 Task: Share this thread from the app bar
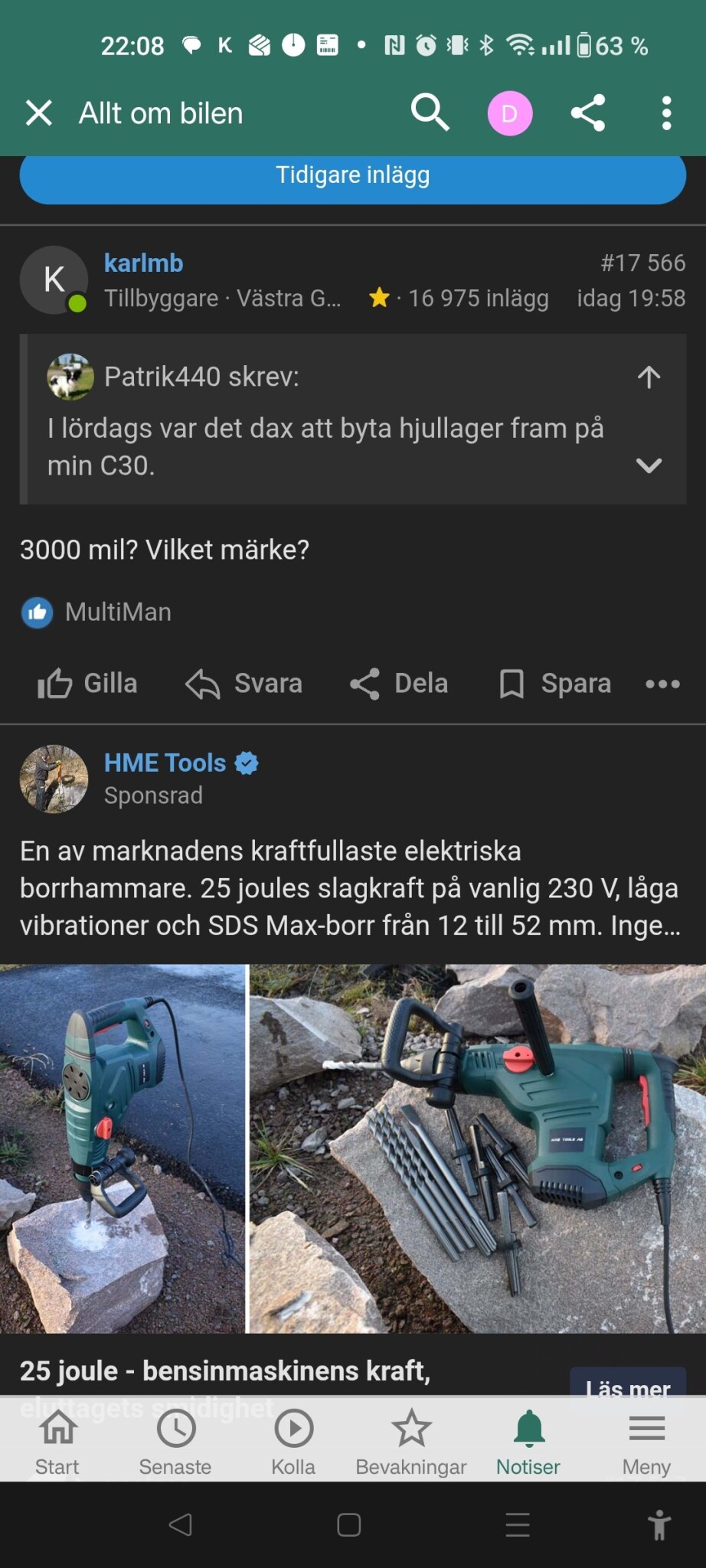(588, 113)
